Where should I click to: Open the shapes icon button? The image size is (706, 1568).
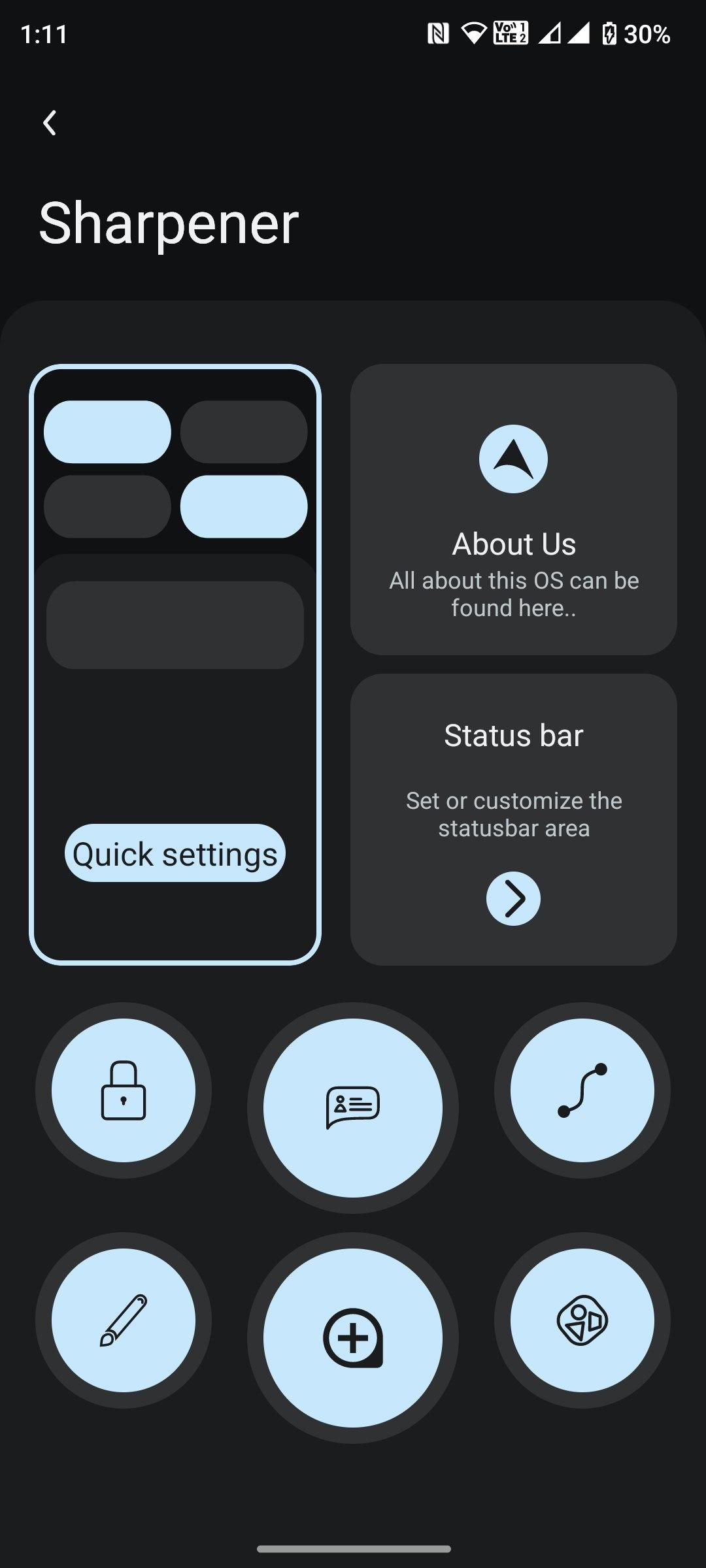click(582, 1320)
